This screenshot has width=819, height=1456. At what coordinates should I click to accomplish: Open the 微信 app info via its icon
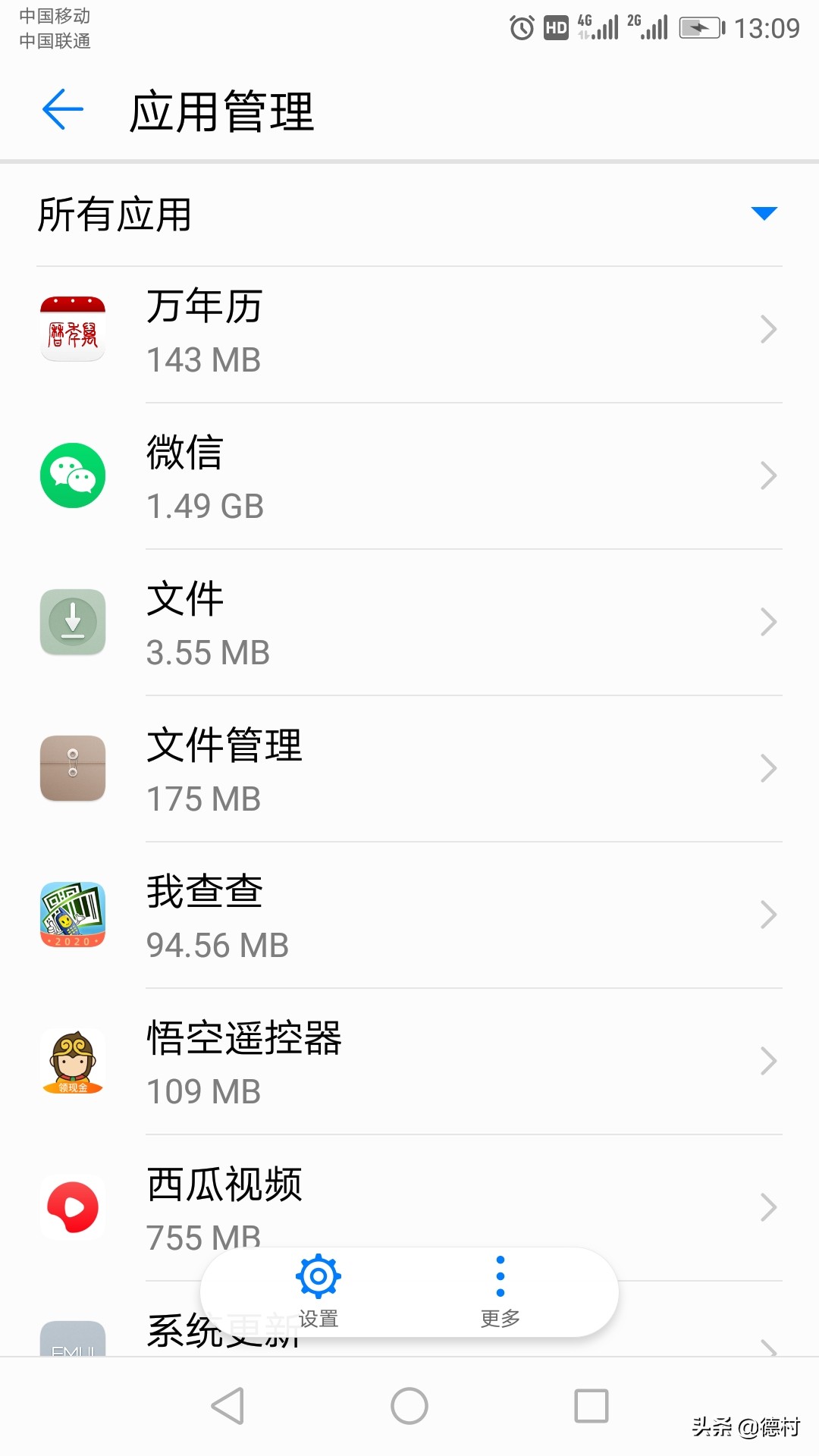[72, 475]
